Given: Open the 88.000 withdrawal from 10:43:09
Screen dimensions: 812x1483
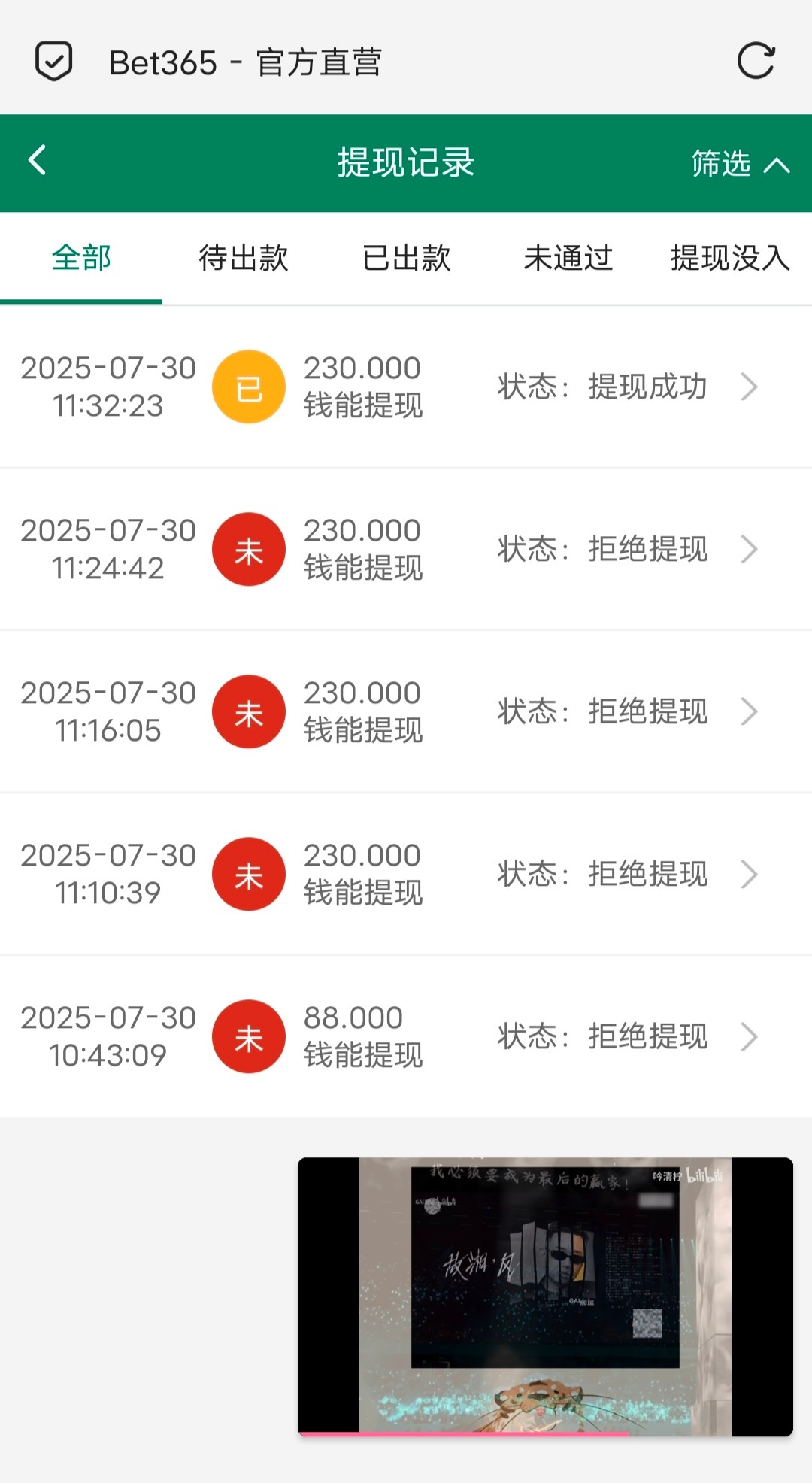Looking at the screenshot, I should click(406, 1036).
